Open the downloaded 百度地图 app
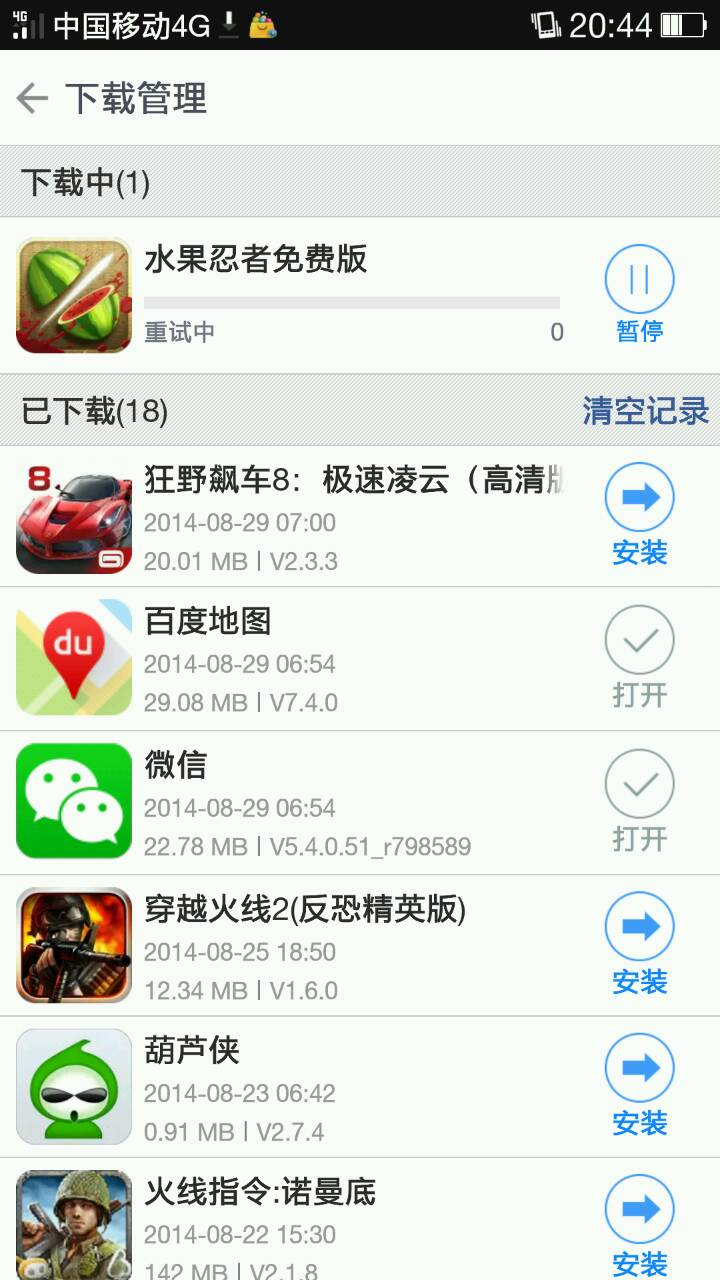 tap(639, 657)
